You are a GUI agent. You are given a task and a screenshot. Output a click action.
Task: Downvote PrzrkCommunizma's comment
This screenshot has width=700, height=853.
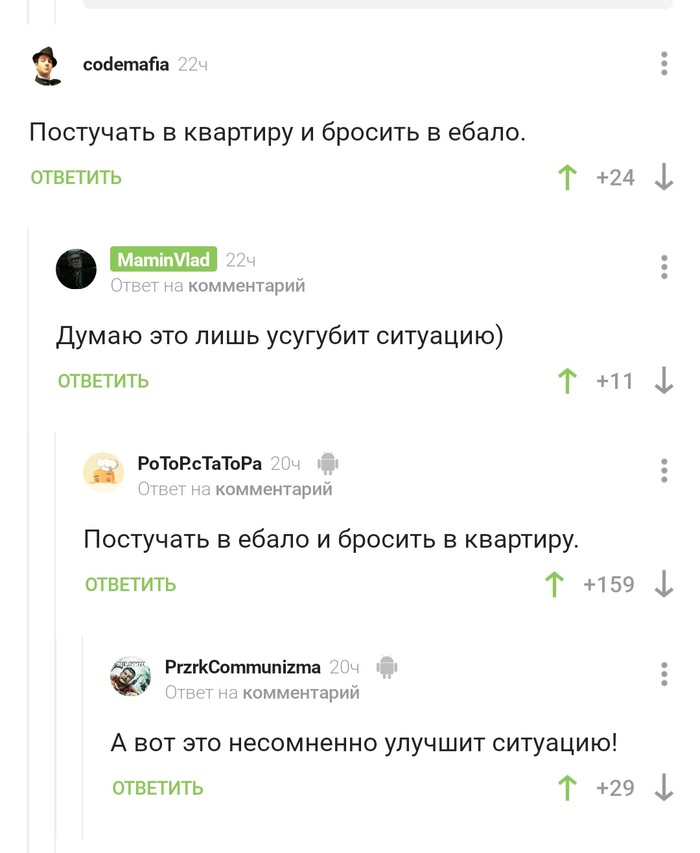[x=663, y=788]
